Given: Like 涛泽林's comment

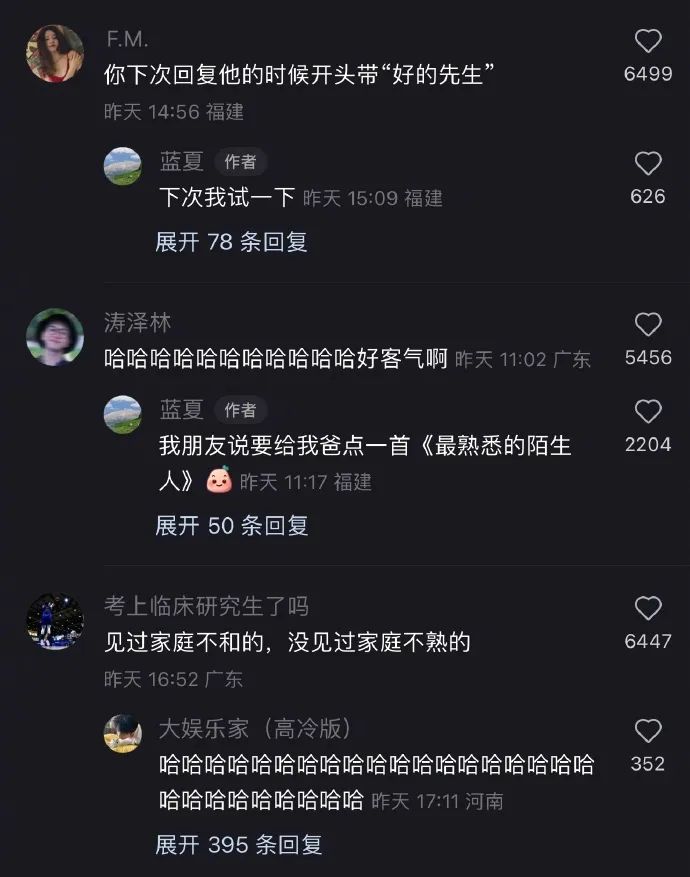Looking at the screenshot, I should 648,324.
